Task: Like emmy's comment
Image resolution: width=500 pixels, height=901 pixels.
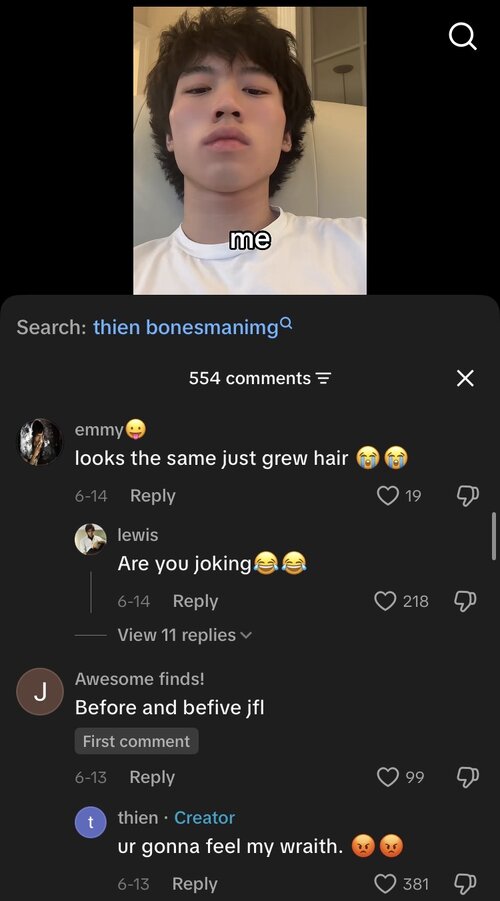Action: (388, 495)
